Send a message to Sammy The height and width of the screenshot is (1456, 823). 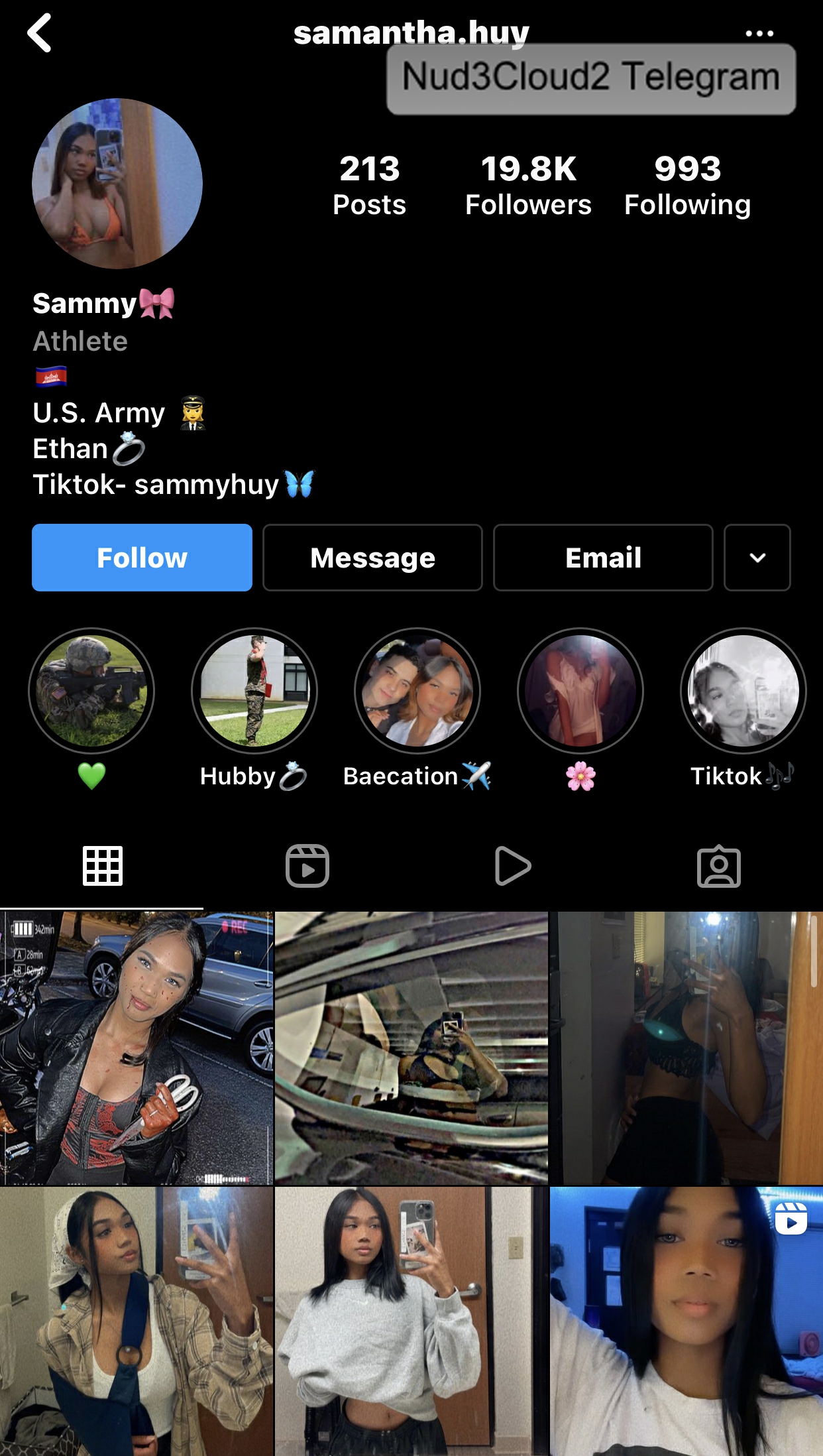coord(372,558)
